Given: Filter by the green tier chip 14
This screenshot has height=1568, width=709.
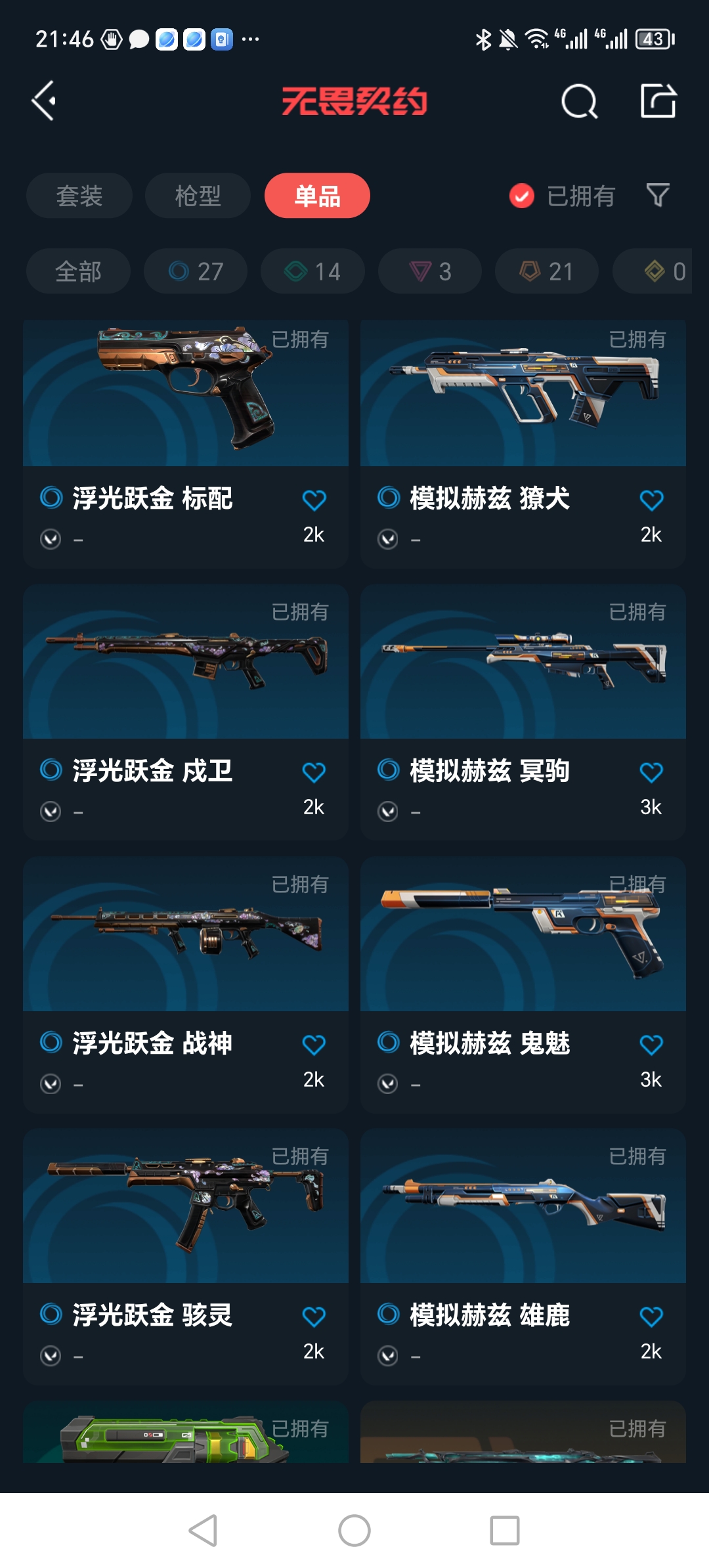Looking at the screenshot, I should [x=312, y=271].
